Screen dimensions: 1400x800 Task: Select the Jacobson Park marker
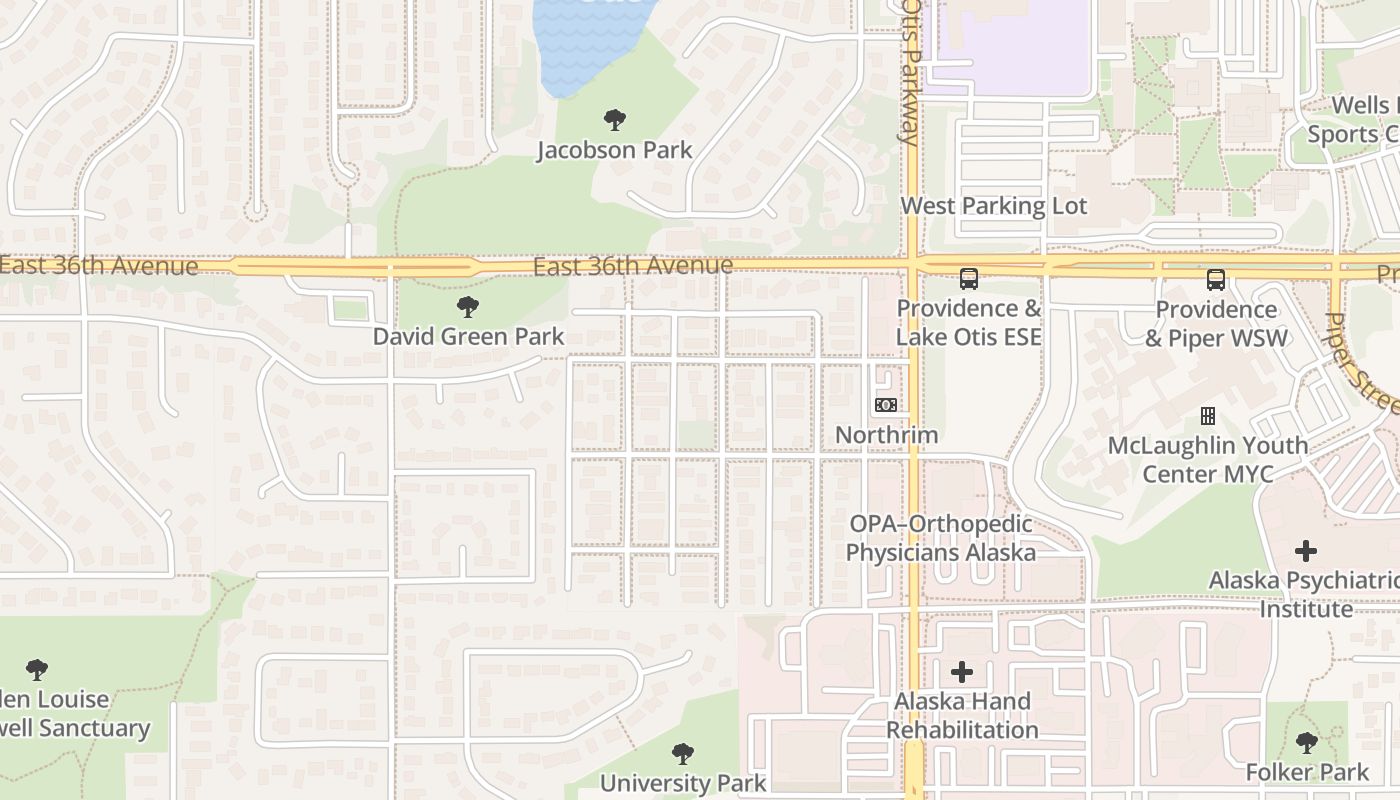[x=615, y=121]
